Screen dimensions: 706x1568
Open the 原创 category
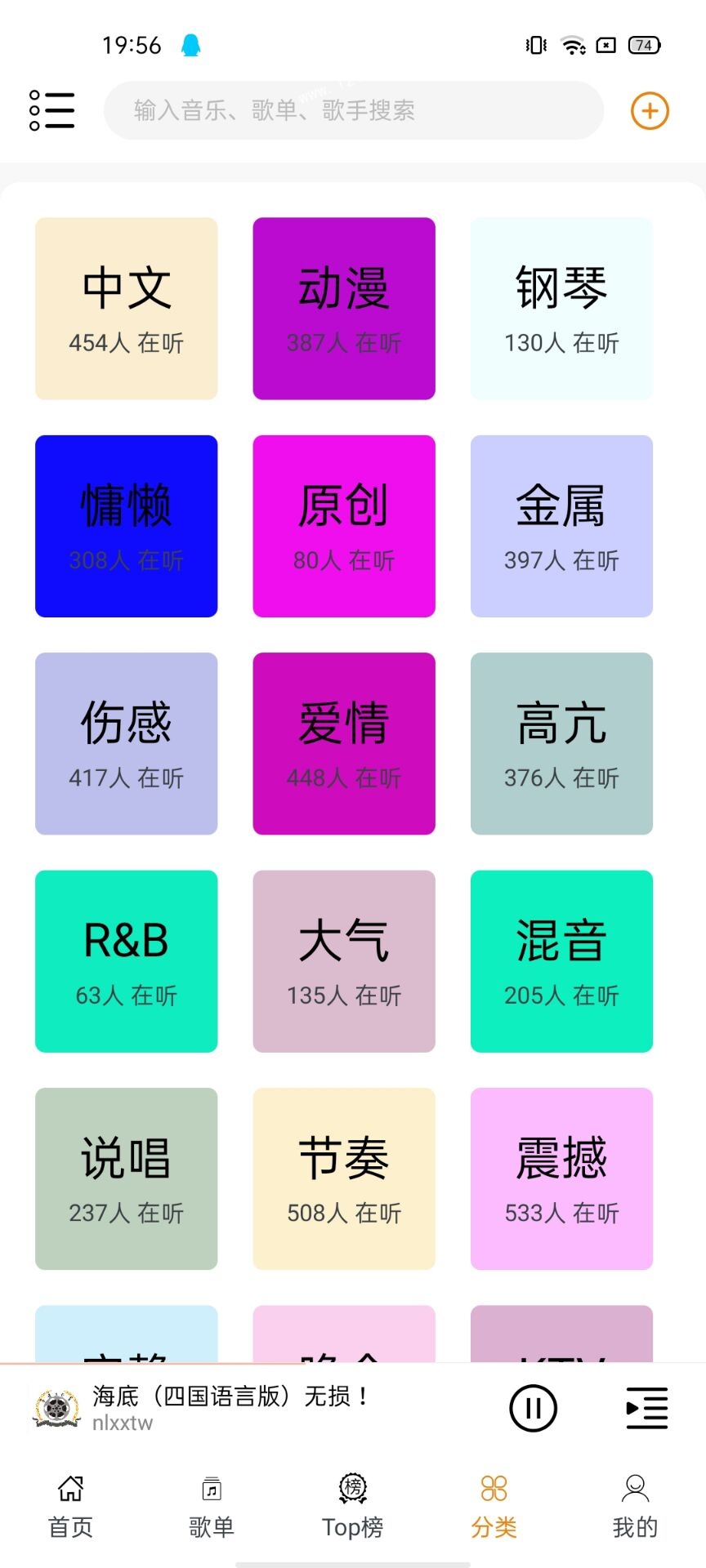(x=344, y=526)
